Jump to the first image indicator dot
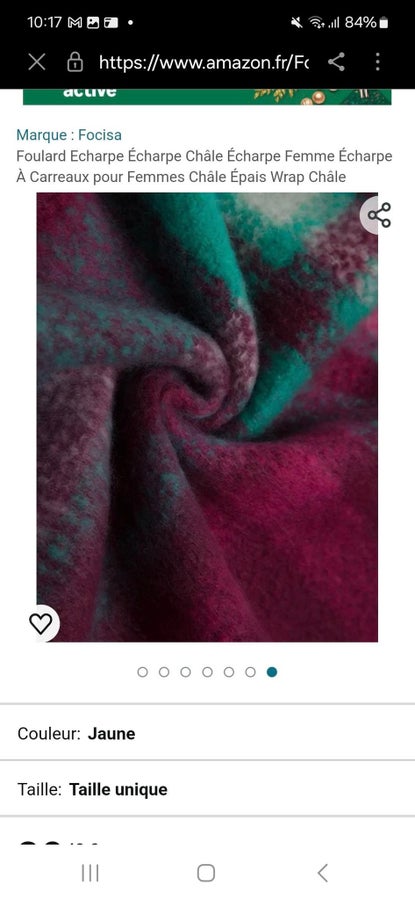Image resolution: width=415 pixels, height=900 pixels. tap(142, 672)
